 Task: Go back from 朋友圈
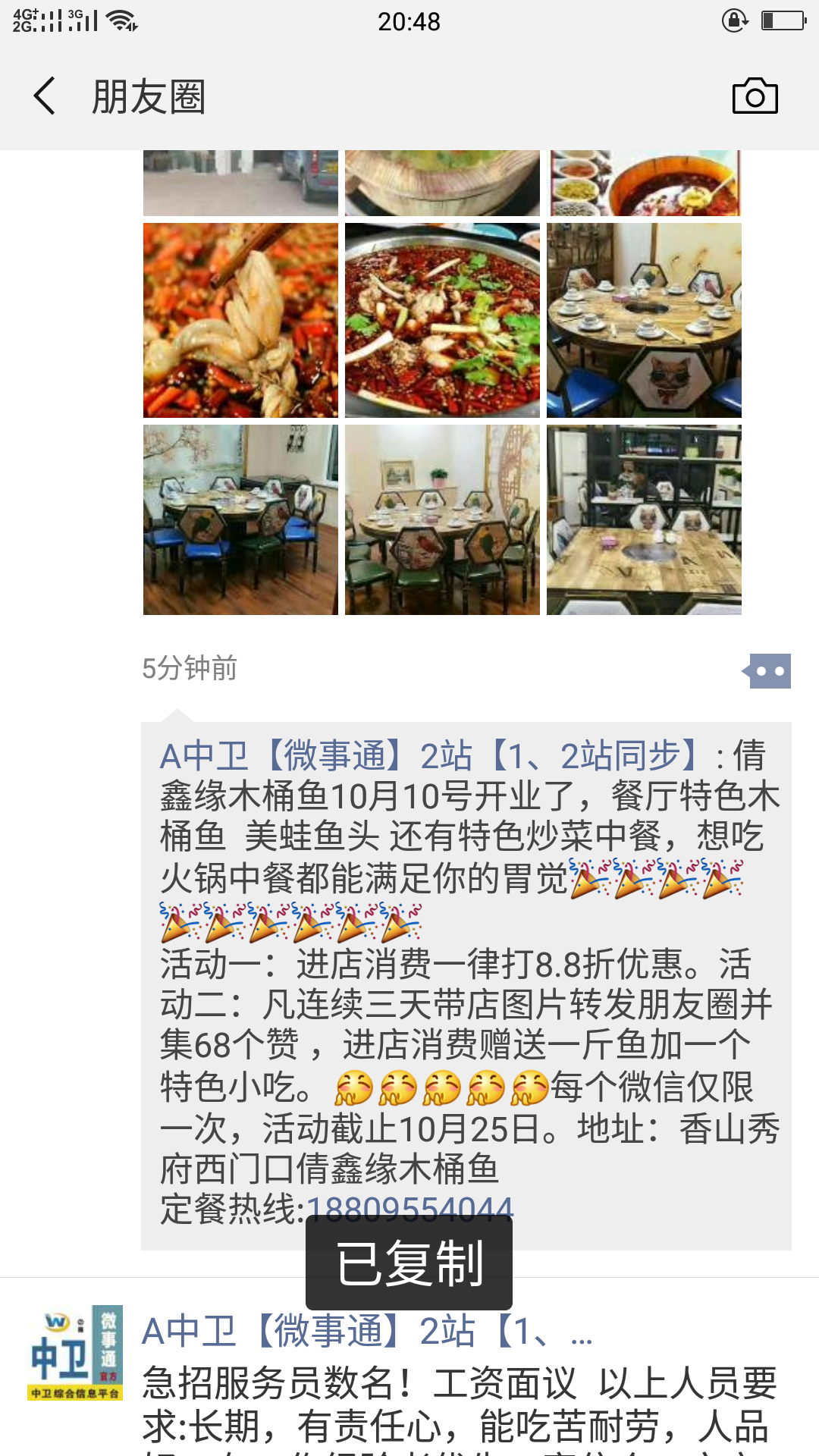tap(45, 96)
